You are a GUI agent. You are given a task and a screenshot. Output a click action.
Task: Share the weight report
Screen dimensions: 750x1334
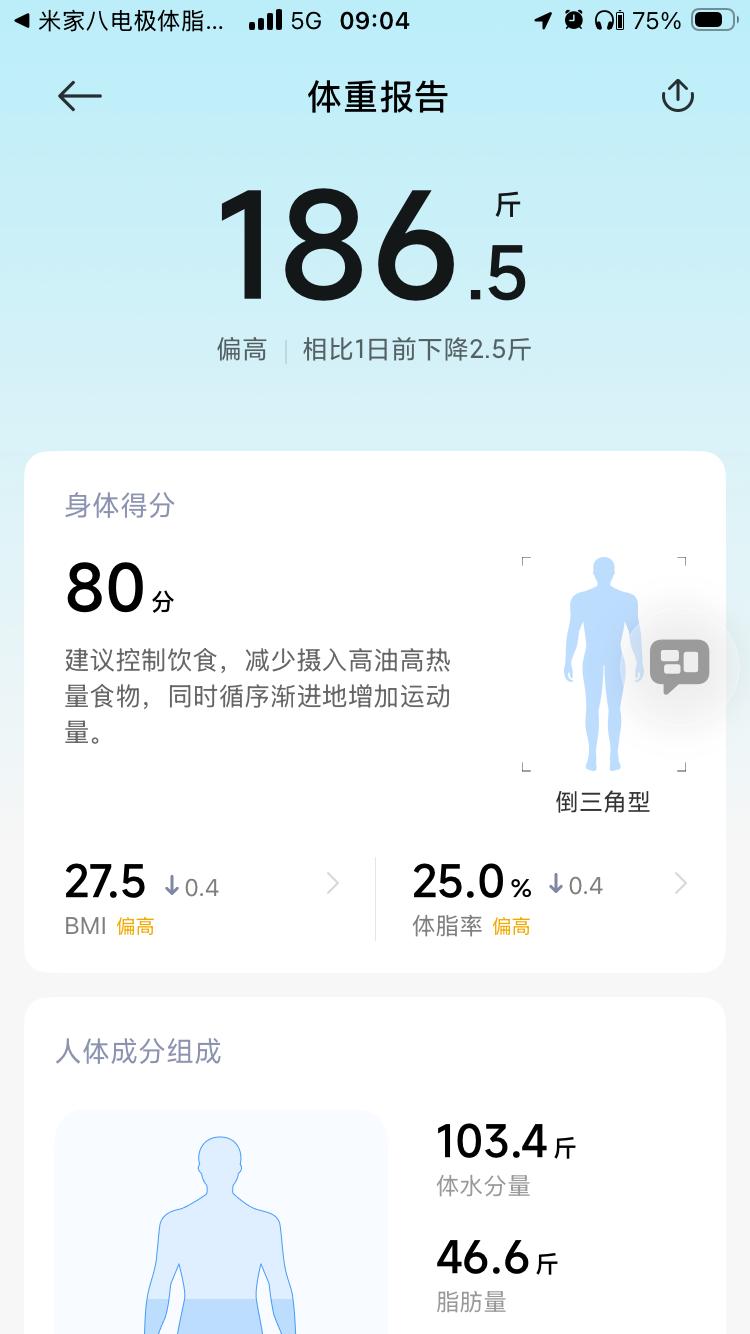[x=678, y=97]
